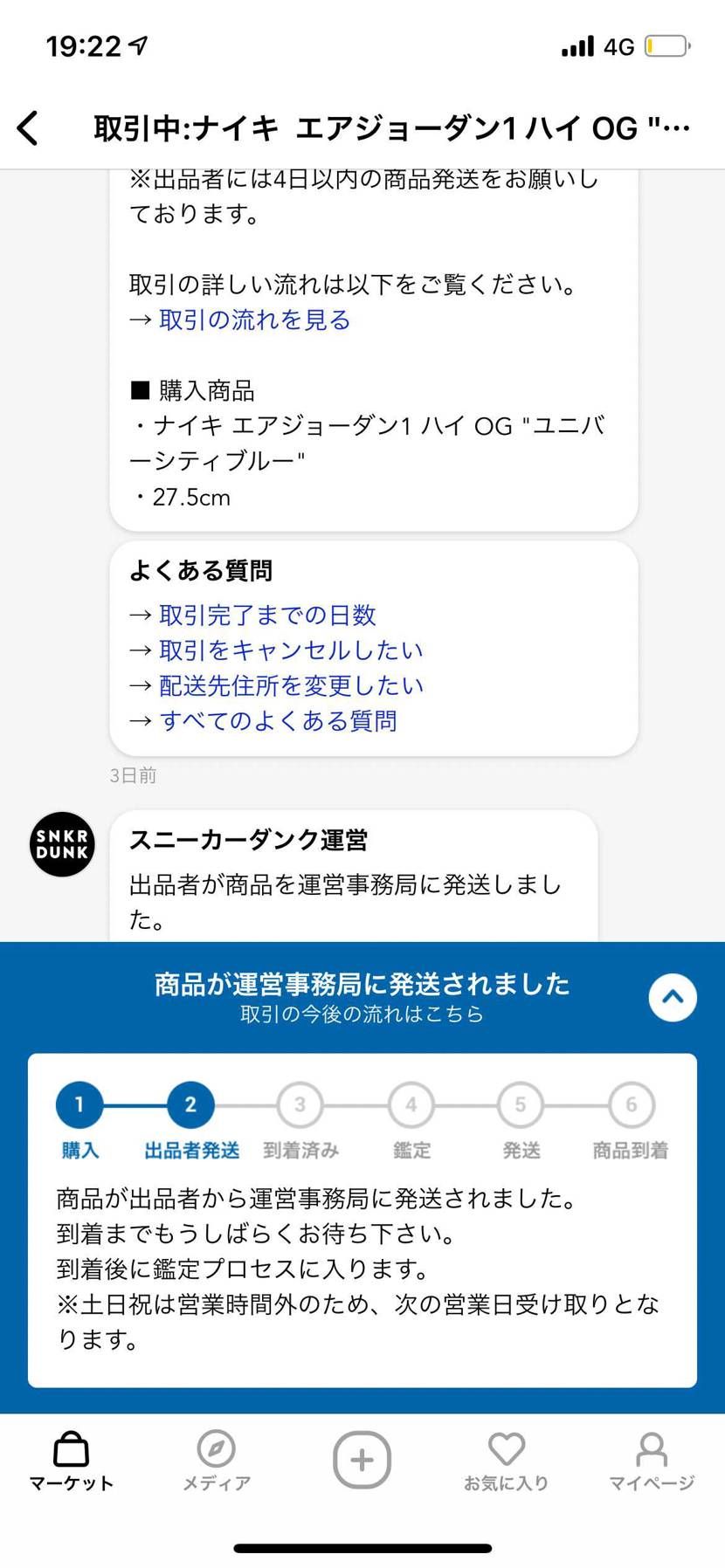725x1568 pixels.
Task: Go back using the back arrow
Action: (x=29, y=127)
